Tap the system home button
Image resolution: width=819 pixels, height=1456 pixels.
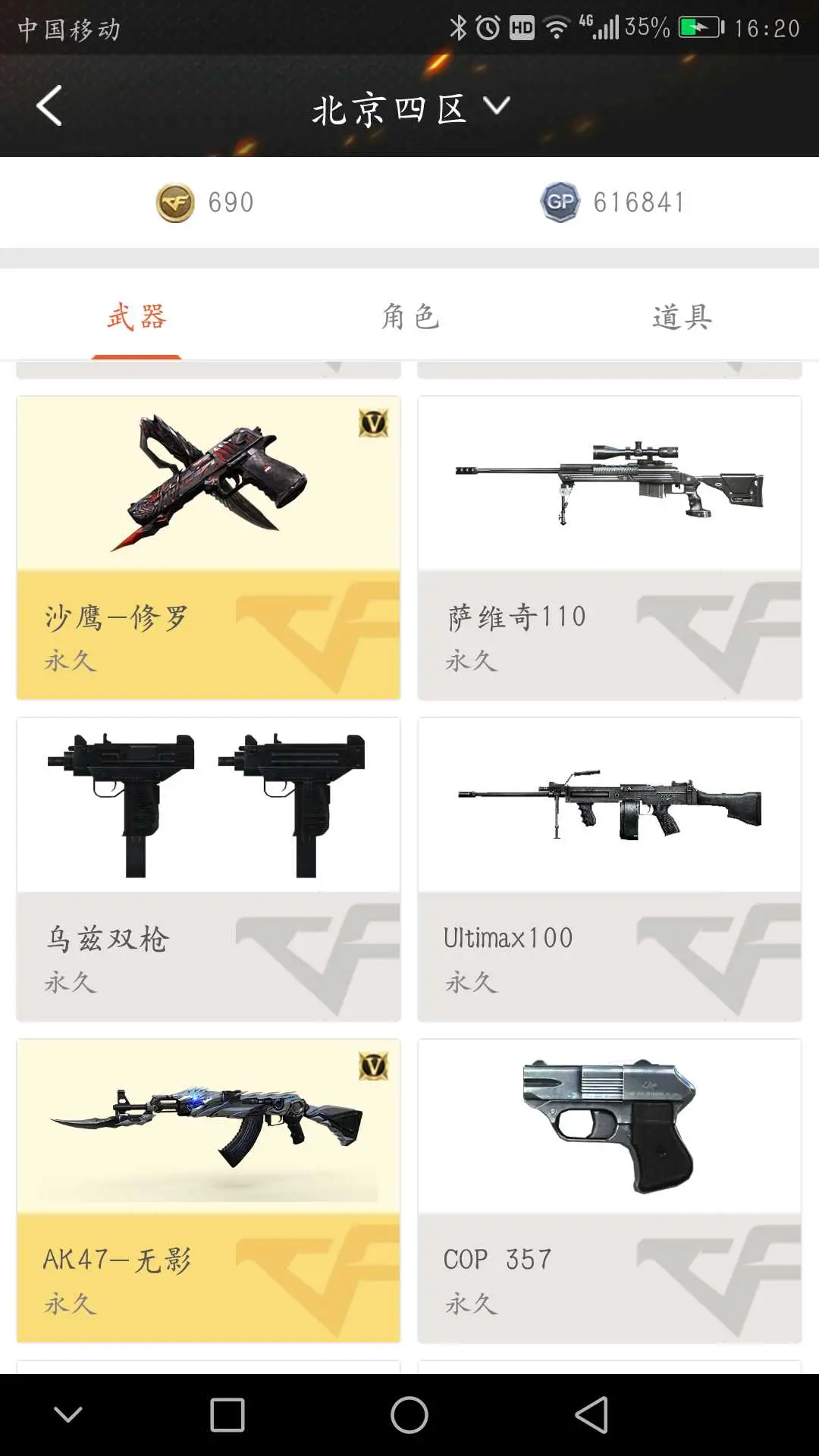409,1415
